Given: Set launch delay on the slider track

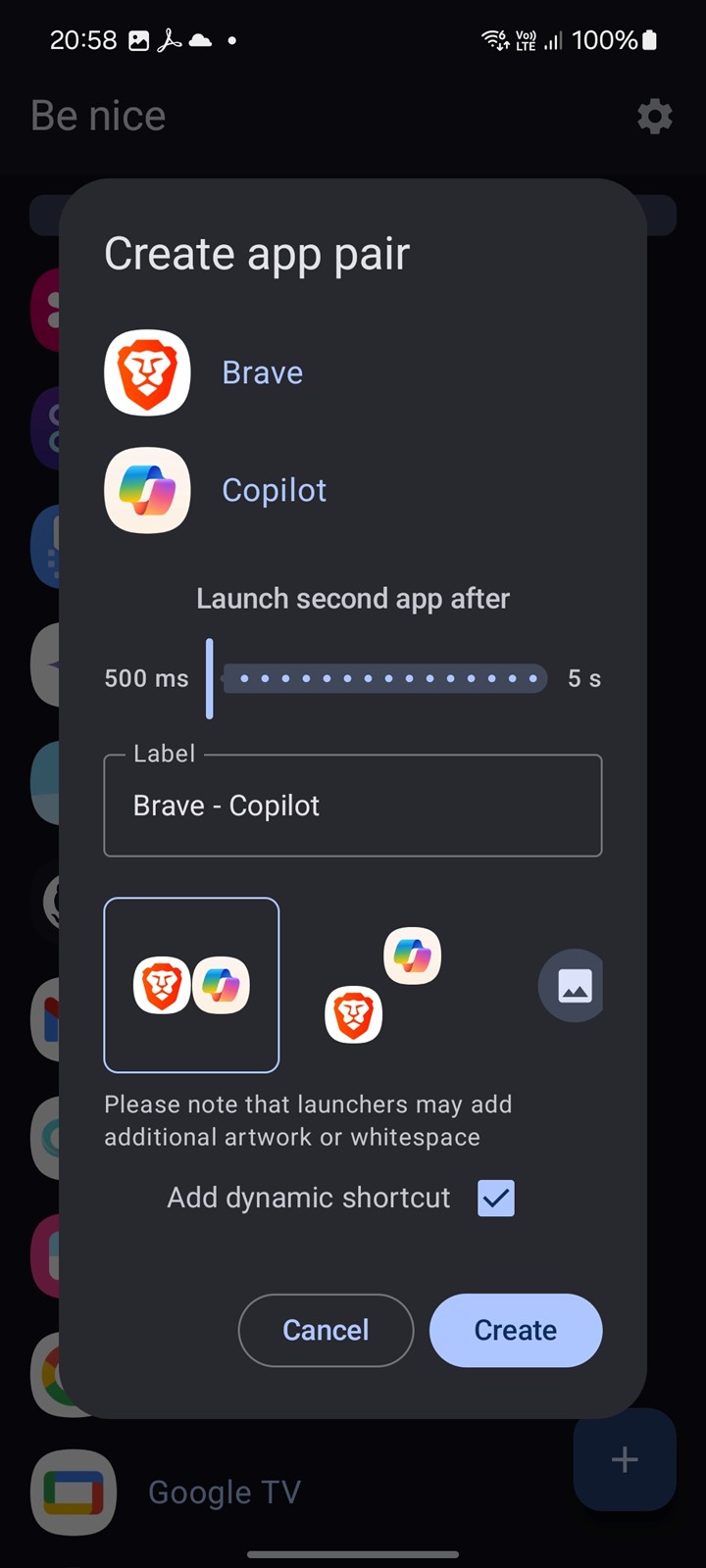Looking at the screenshot, I should point(378,678).
